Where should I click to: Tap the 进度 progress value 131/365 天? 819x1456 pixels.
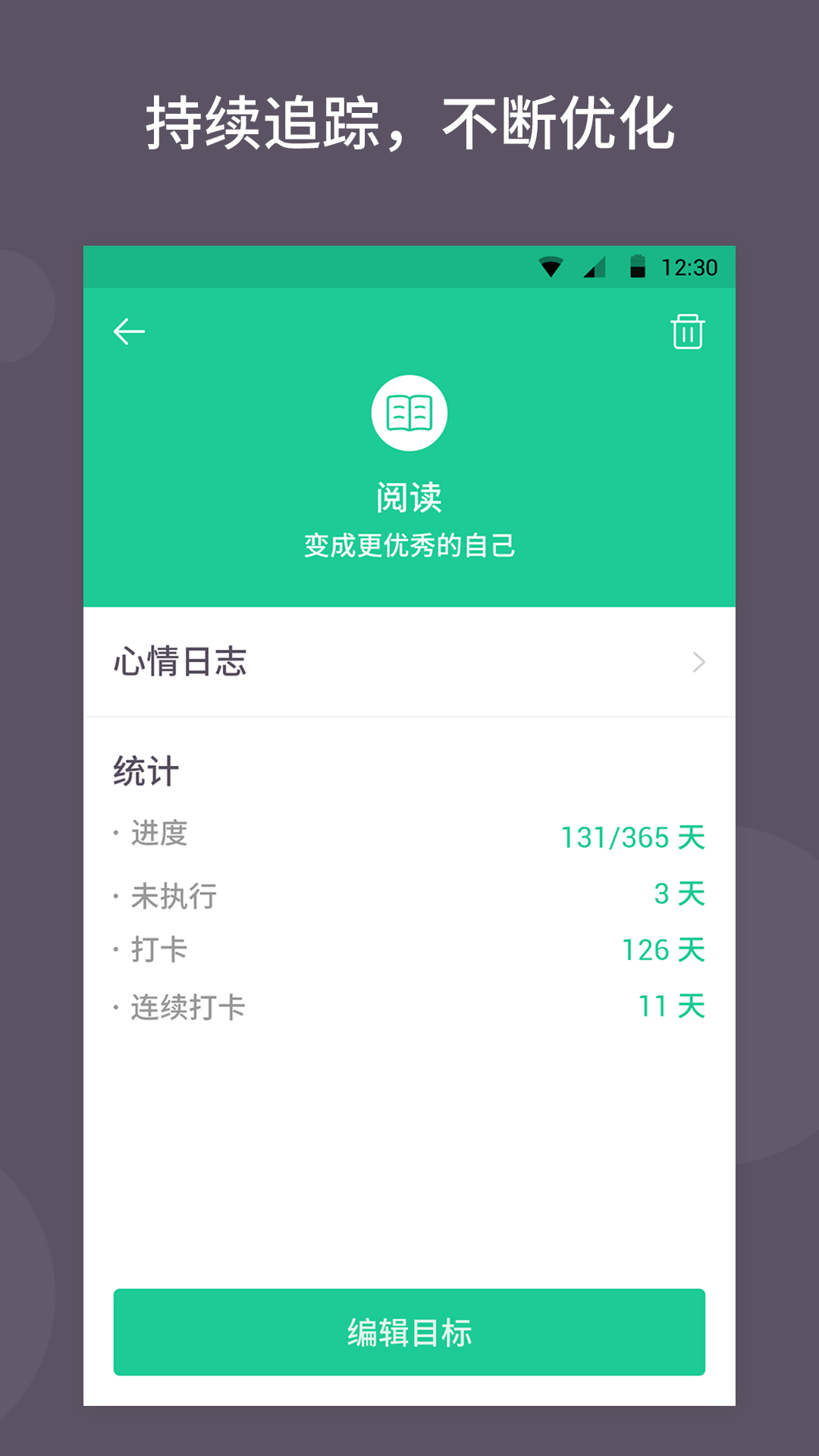pos(632,837)
